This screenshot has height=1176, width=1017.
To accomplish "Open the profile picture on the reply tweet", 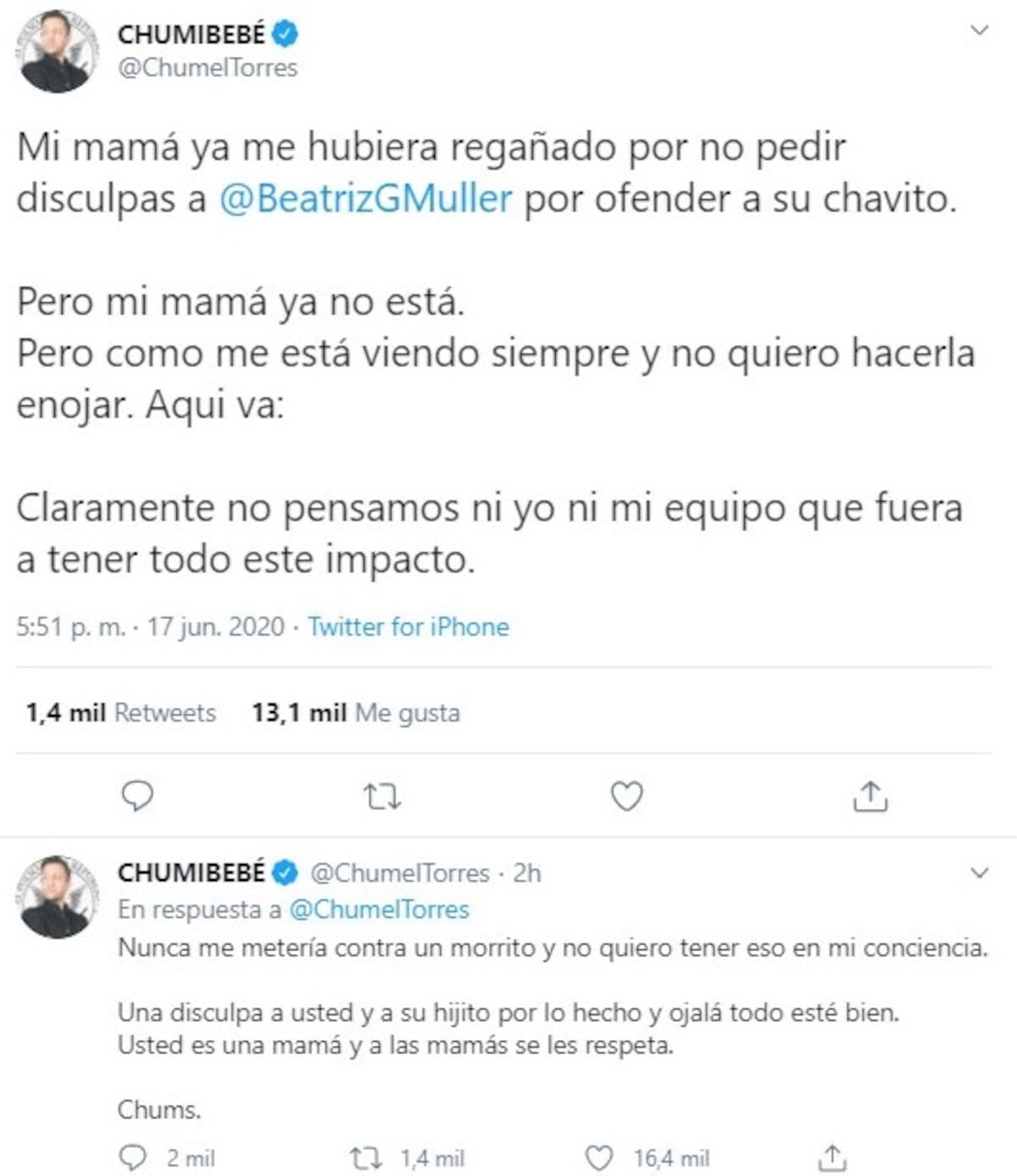I will point(57,896).
